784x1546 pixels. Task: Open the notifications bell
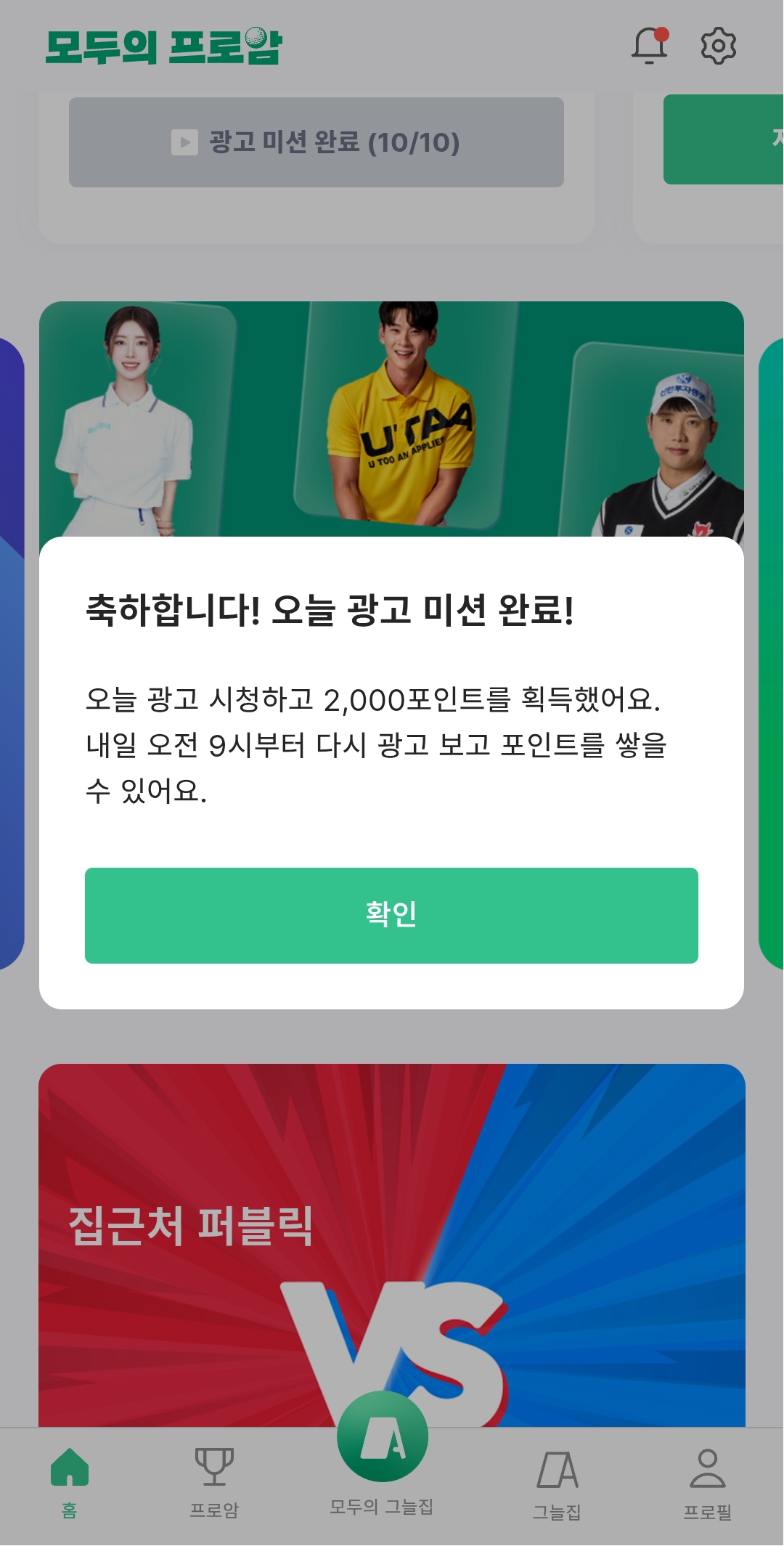[x=649, y=46]
